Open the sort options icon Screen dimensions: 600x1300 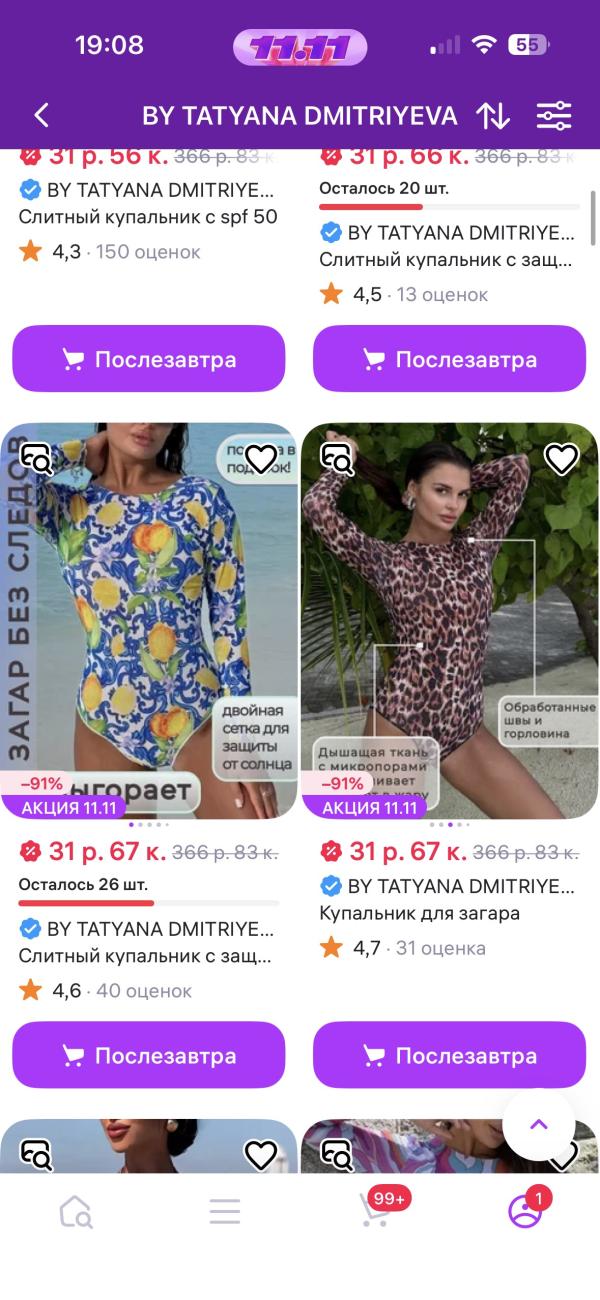pyautogui.click(x=493, y=115)
